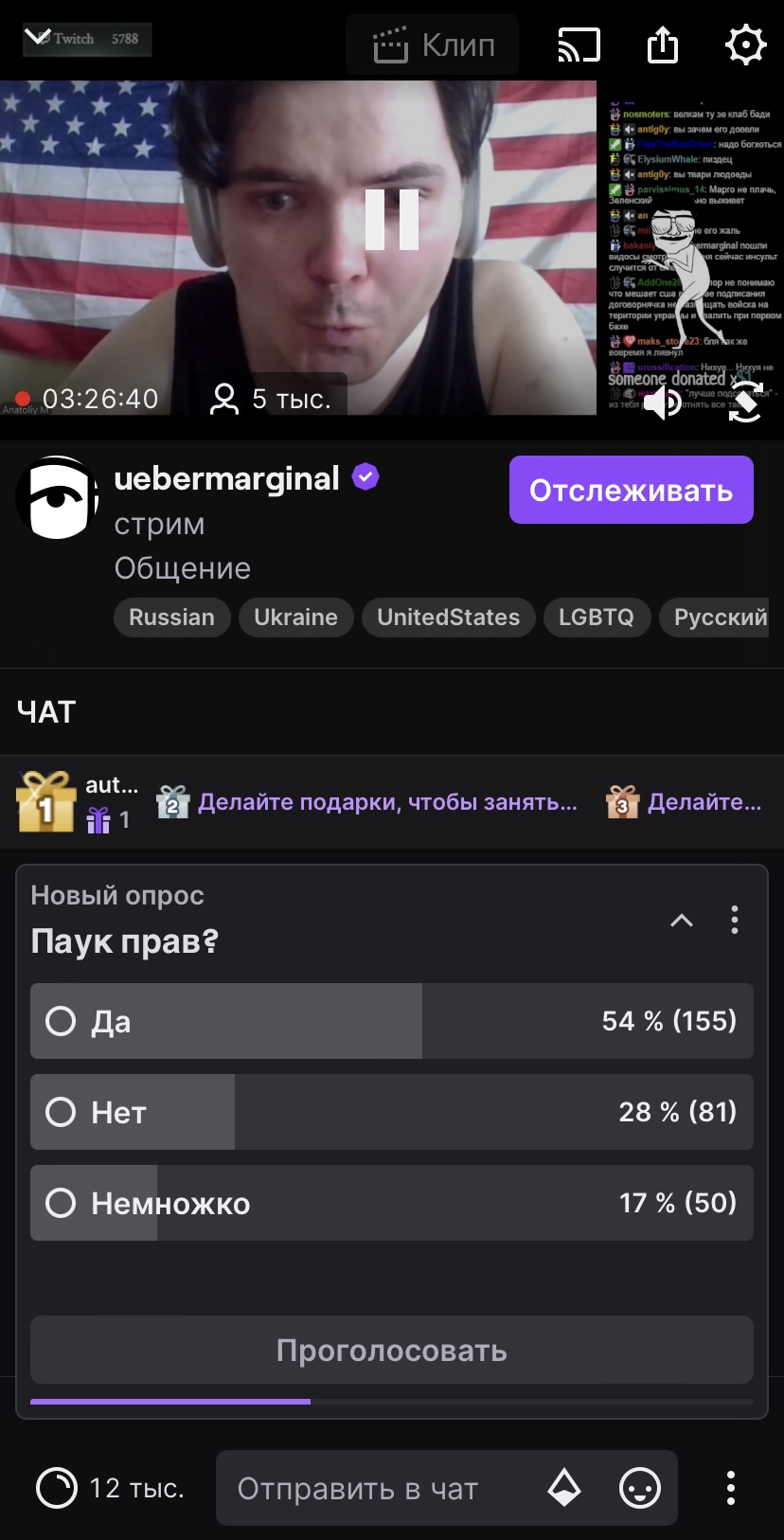784x1540 pixels.
Task: Submit vote with Проголосовать
Action: pos(392,1350)
